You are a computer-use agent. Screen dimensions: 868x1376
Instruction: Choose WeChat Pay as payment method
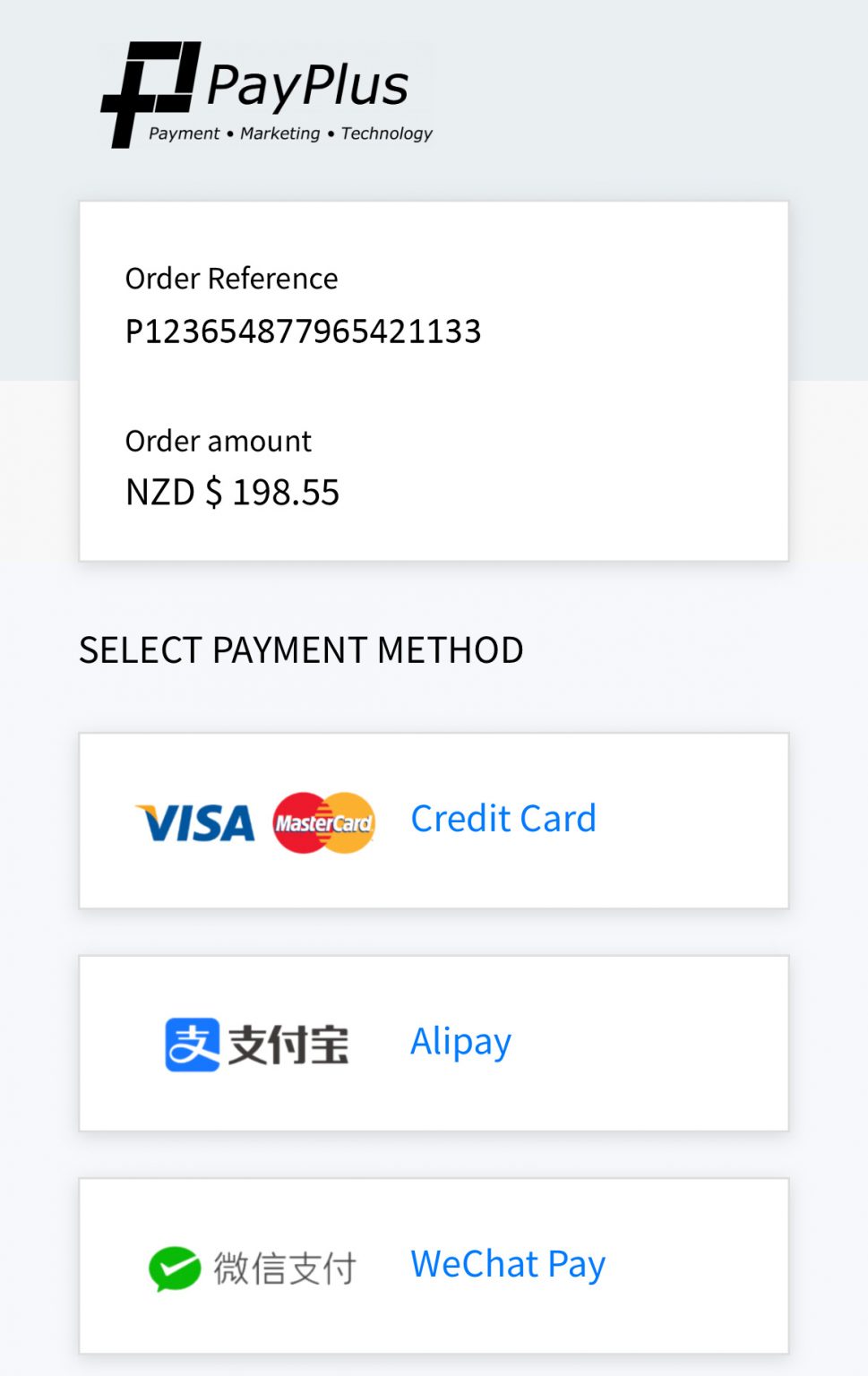pyautogui.click(x=507, y=1264)
